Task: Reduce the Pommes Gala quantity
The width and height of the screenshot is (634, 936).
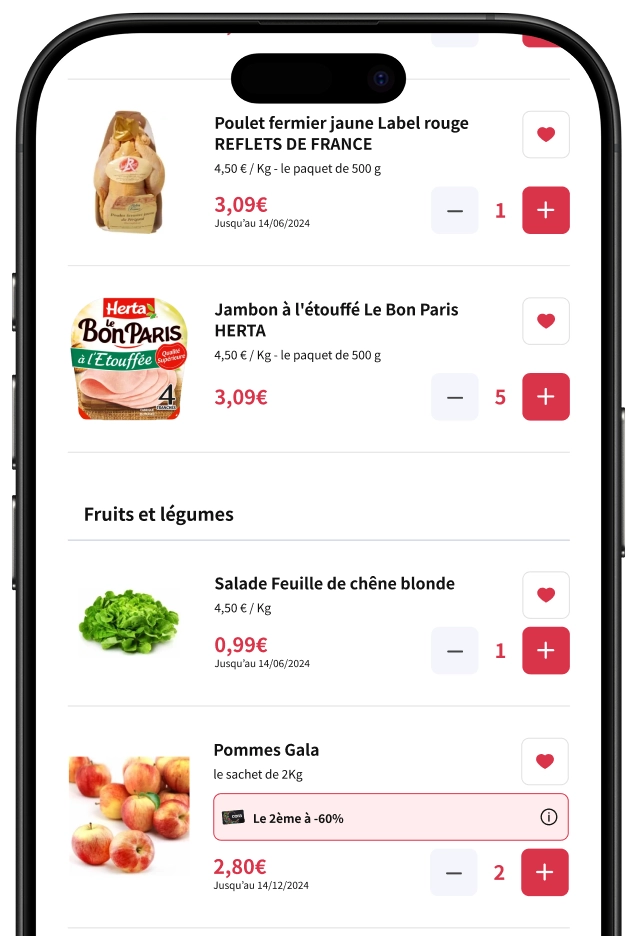Action: [x=454, y=873]
